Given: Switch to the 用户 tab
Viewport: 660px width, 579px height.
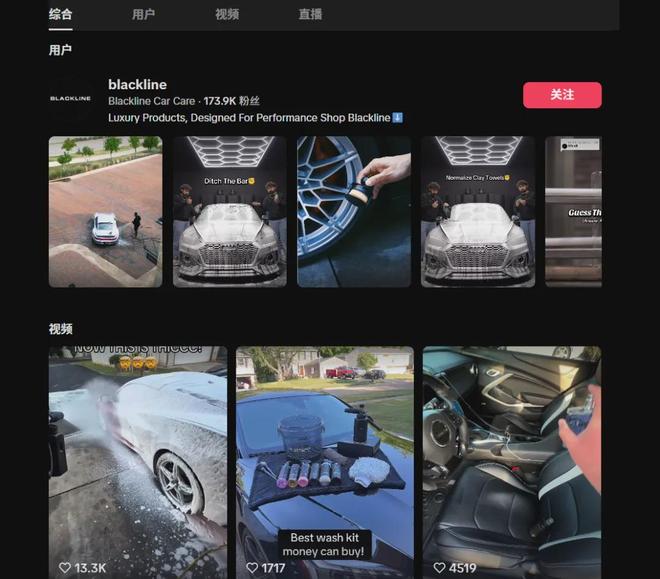Looking at the screenshot, I should 143,15.
